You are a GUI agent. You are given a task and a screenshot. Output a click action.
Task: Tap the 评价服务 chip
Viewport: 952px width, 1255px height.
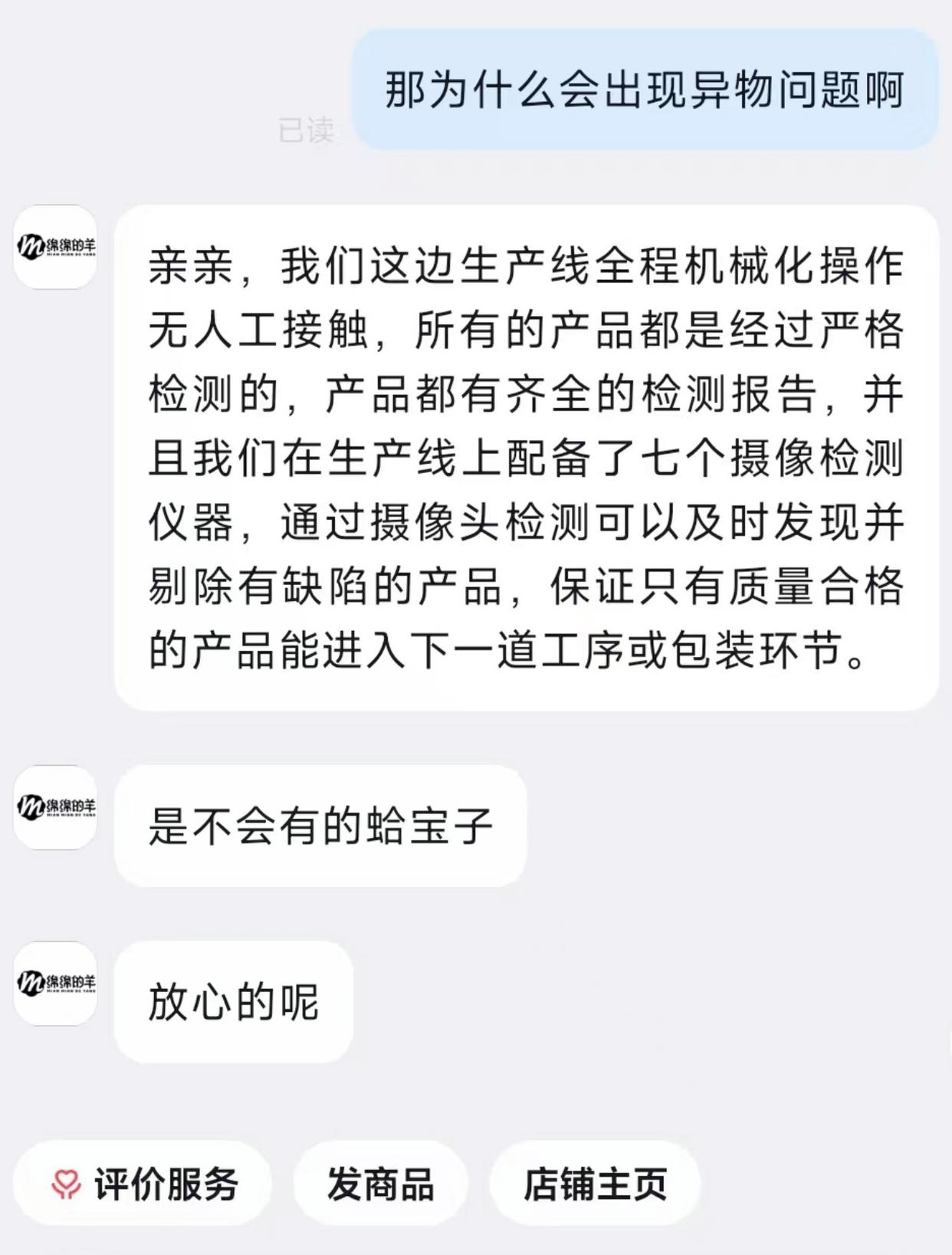click(x=143, y=1184)
